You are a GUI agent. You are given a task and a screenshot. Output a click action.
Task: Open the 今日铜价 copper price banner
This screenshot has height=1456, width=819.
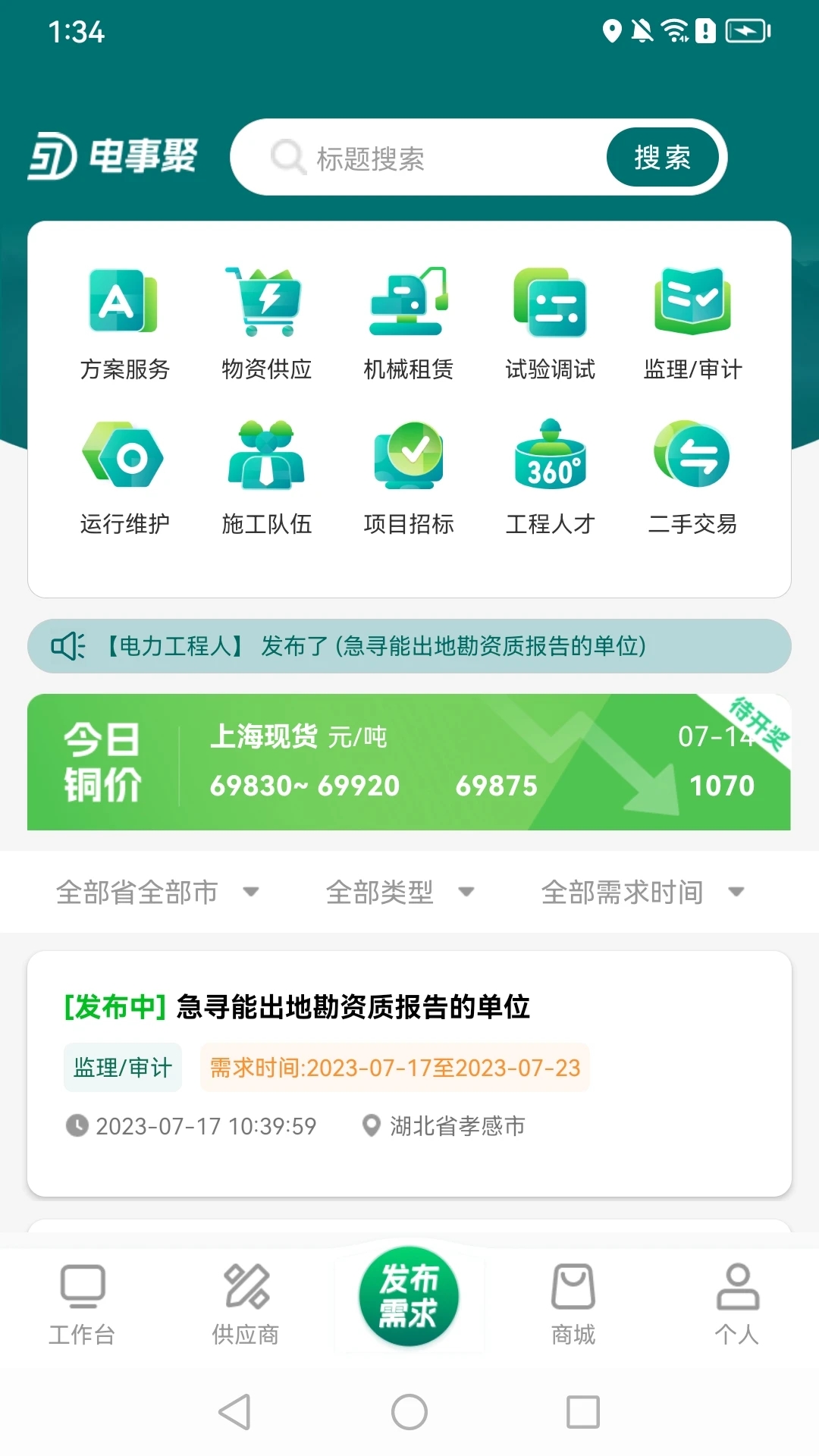(x=409, y=761)
